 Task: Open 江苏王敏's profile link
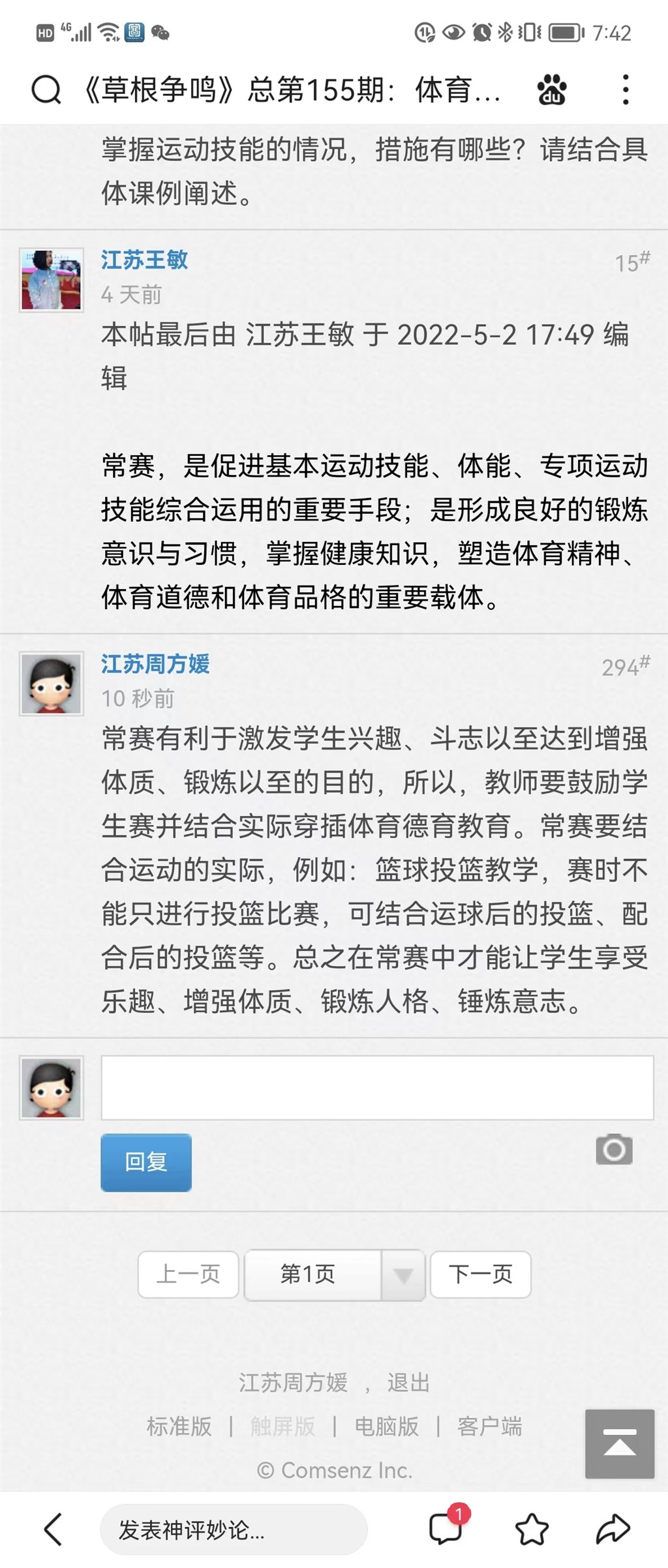(144, 260)
